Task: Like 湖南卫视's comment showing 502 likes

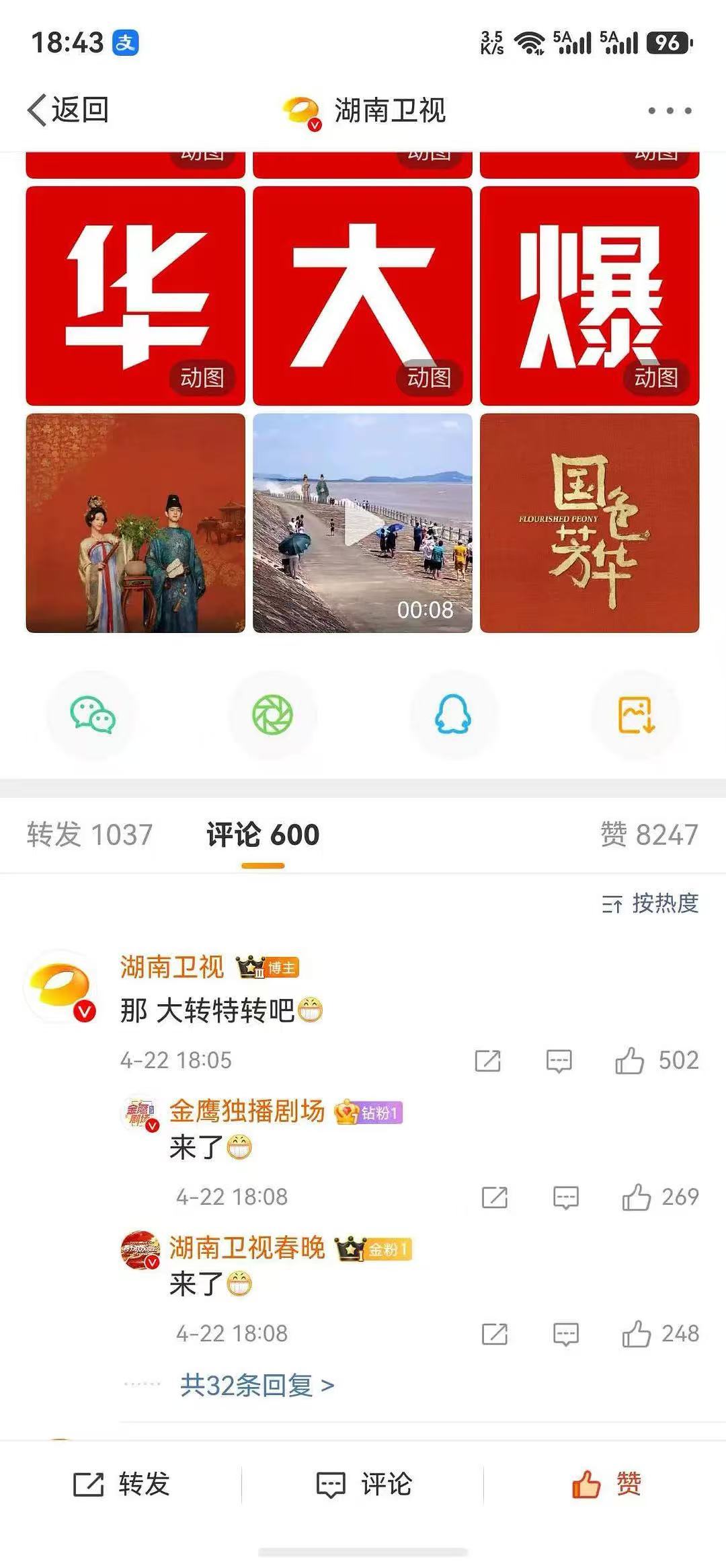Action: [633, 1060]
